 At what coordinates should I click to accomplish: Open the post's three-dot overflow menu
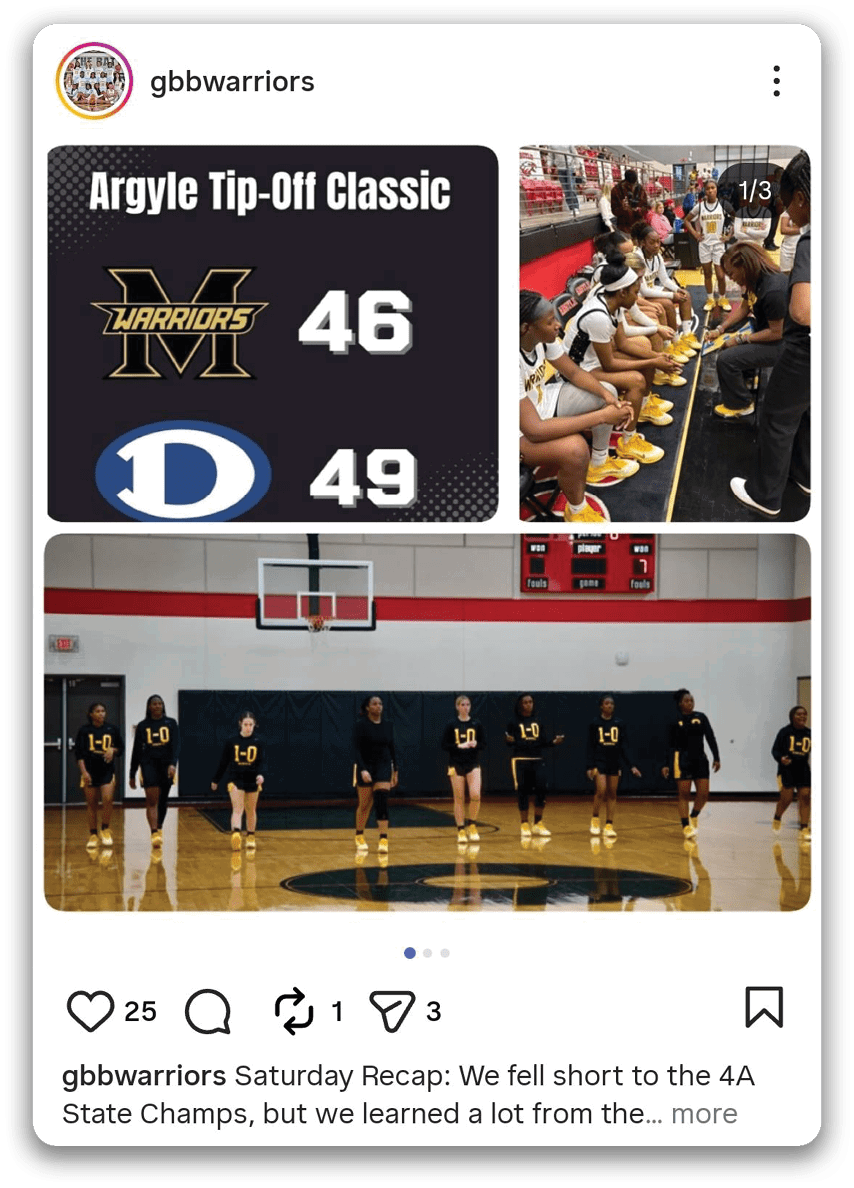pyautogui.click(x=776, y=81)
